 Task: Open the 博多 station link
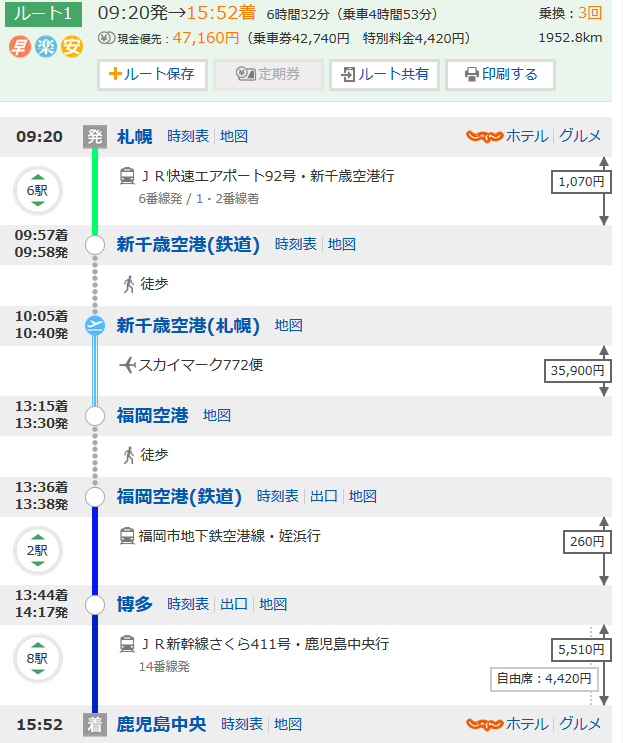click(x=135, y=604)
